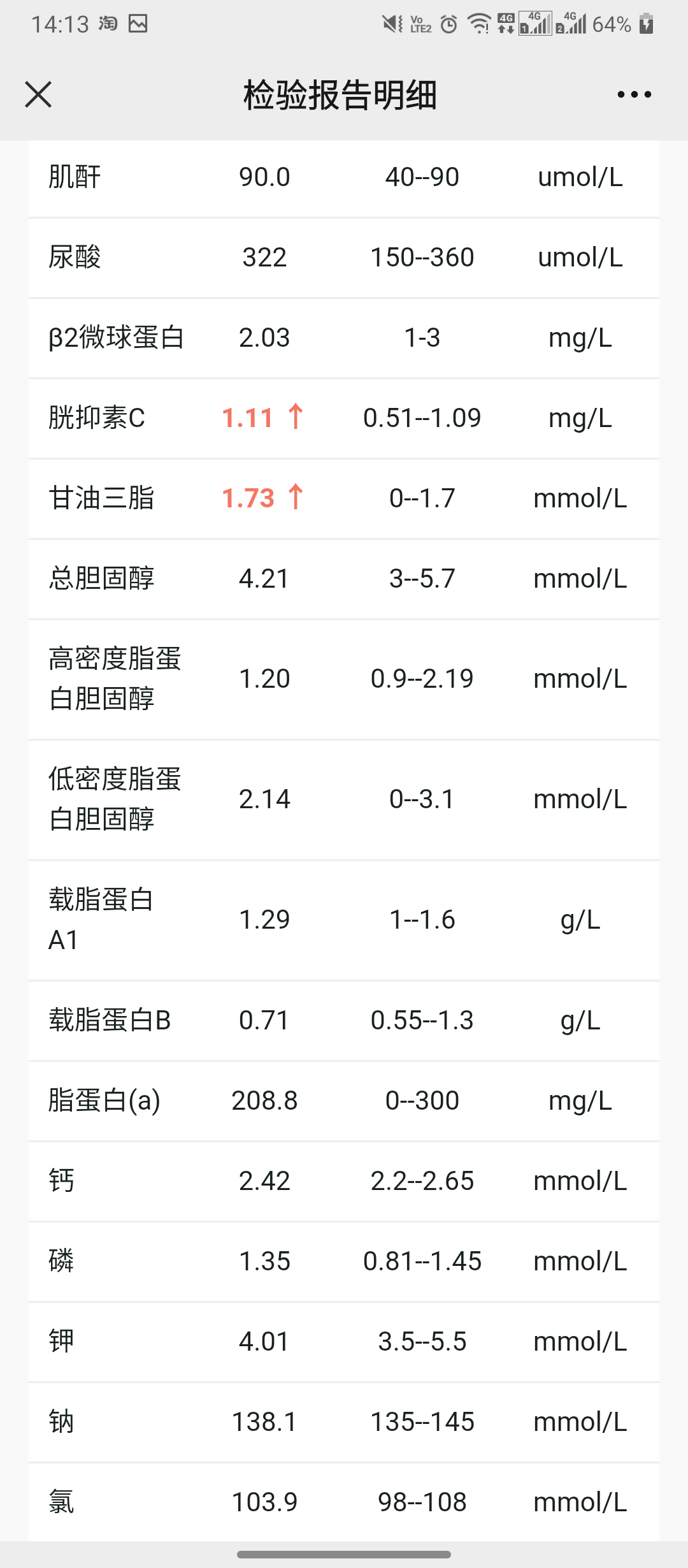Select the 肌酐 result row
Image resolution: width=688 pixels, height=1568 pixels.
click(x=344, y=177)
